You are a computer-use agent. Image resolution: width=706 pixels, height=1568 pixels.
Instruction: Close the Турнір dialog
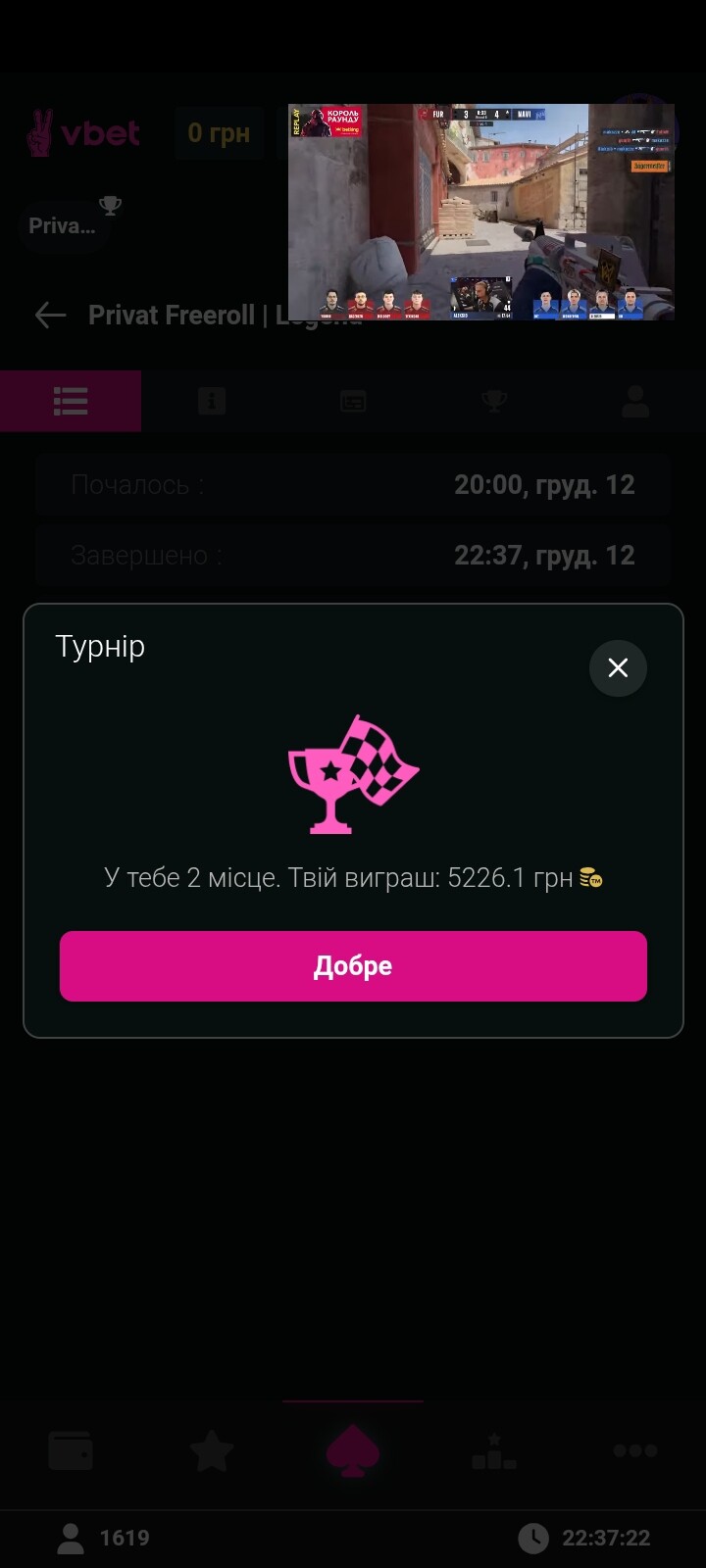(618, 667)
